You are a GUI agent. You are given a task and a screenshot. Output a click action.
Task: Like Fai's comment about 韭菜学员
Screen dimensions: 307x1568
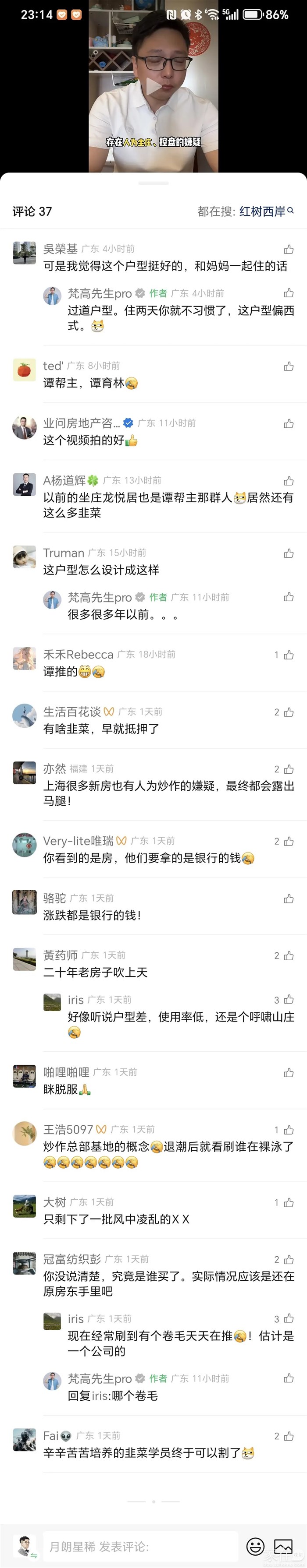tap(289, 1436)
